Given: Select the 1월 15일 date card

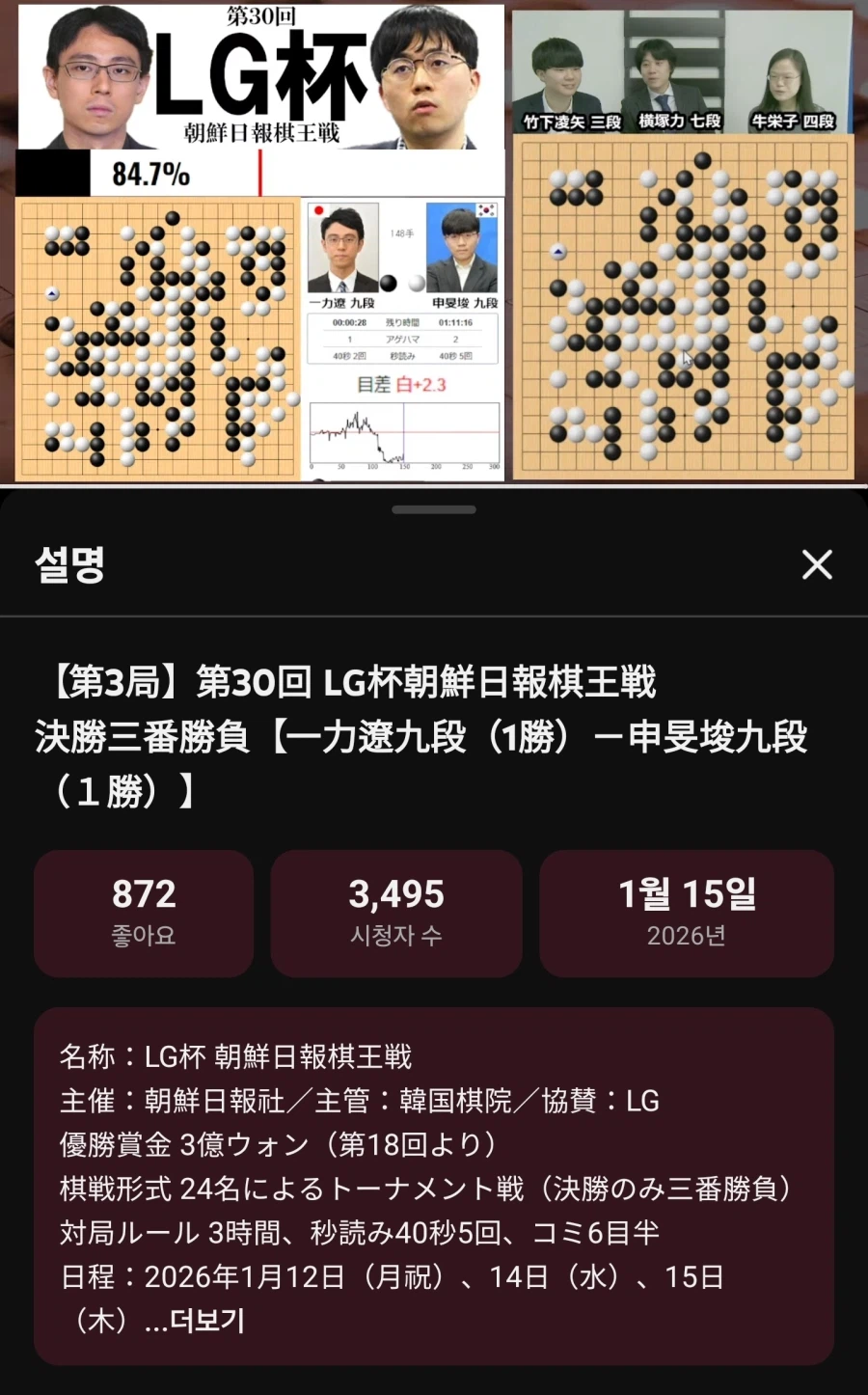Looking at the screenshot, I should pos(686,913).
